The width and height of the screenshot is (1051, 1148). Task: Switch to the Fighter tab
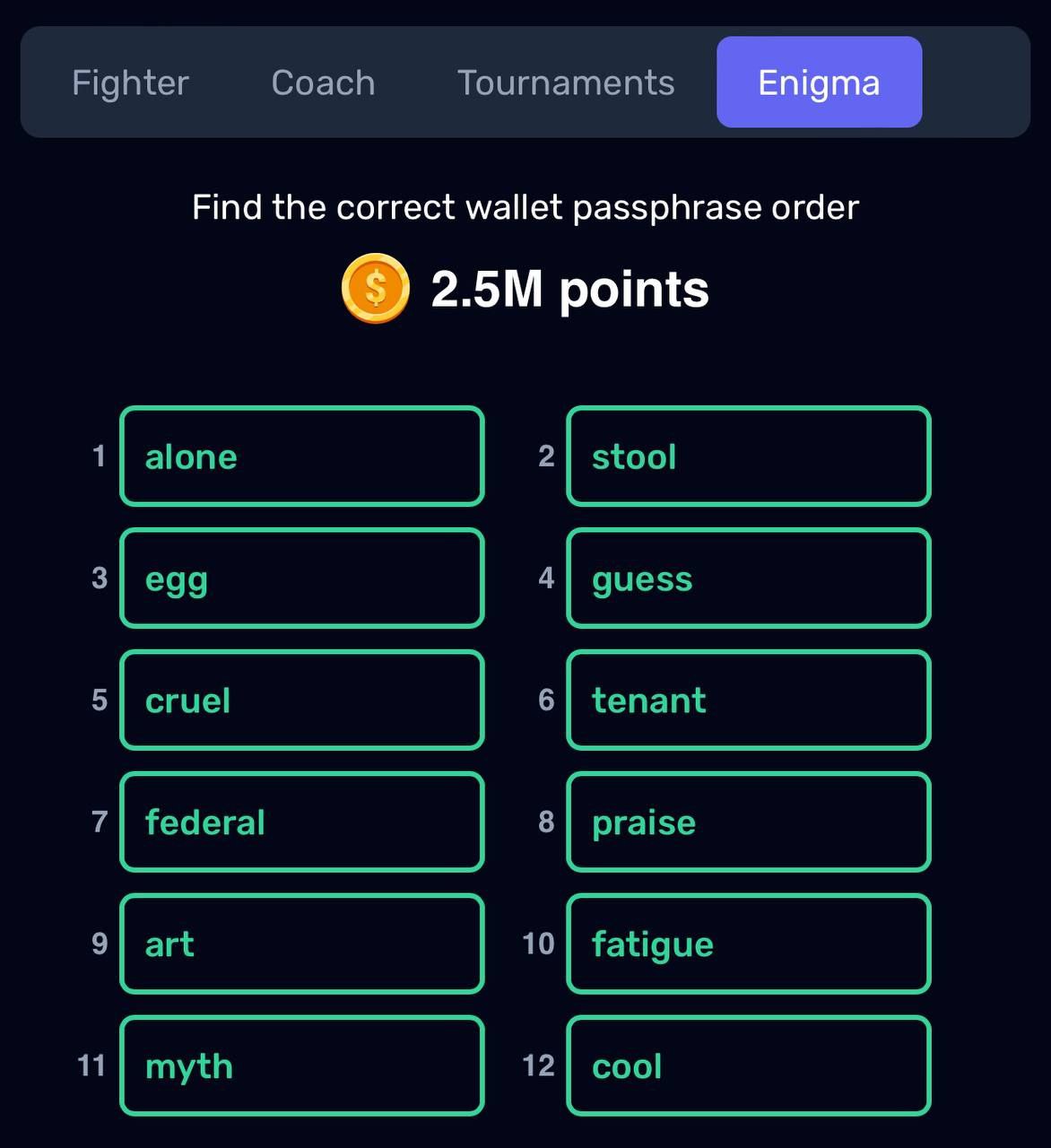point(130,83)
